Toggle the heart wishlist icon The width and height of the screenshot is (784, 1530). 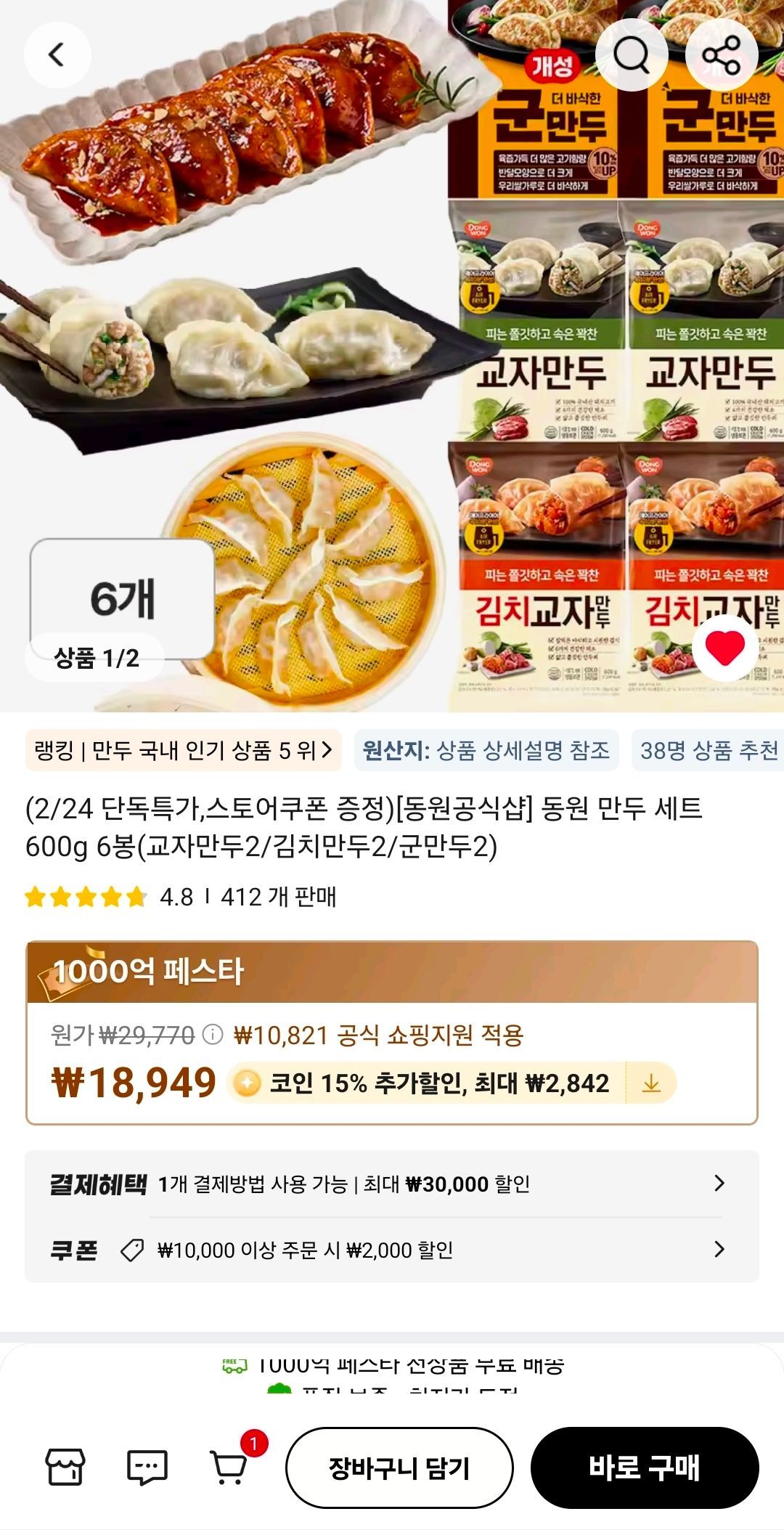[x=724, y=647]
